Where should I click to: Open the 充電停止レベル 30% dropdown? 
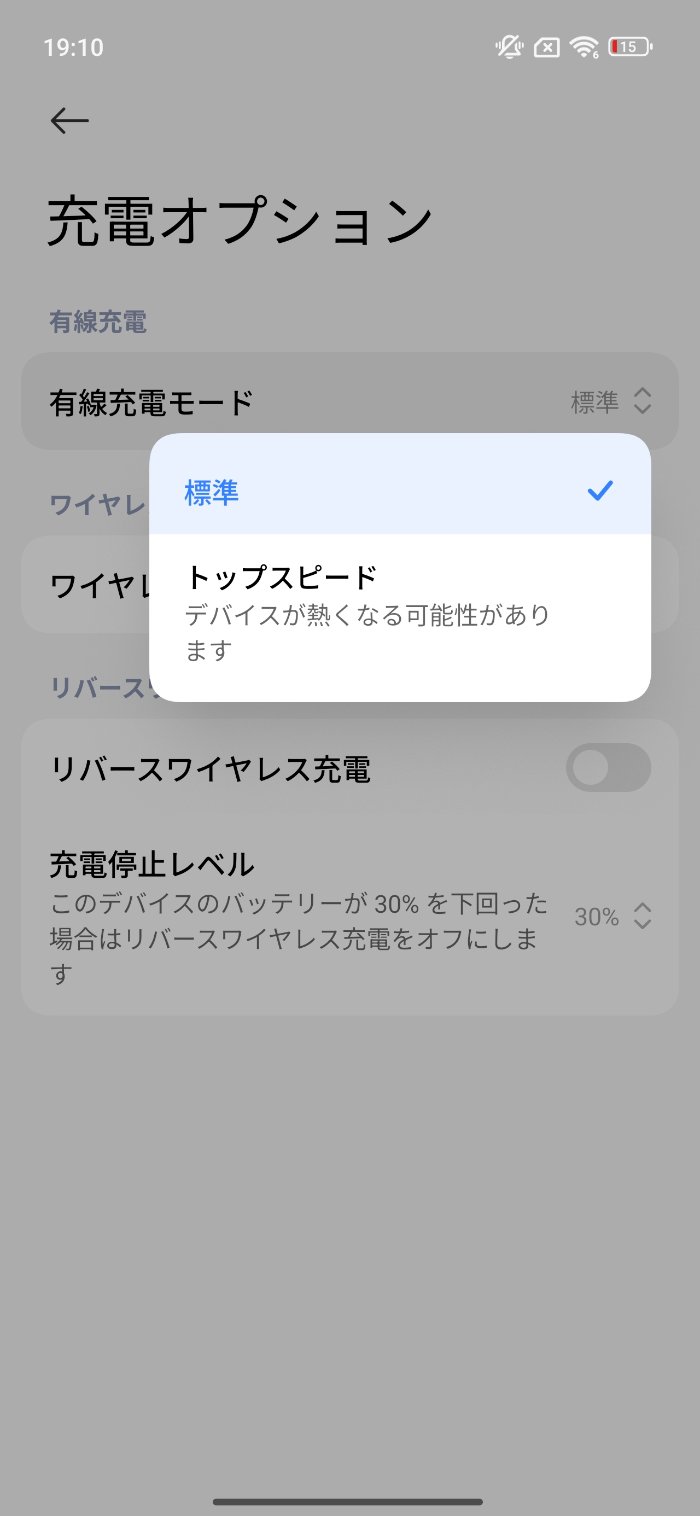[612, 916]
